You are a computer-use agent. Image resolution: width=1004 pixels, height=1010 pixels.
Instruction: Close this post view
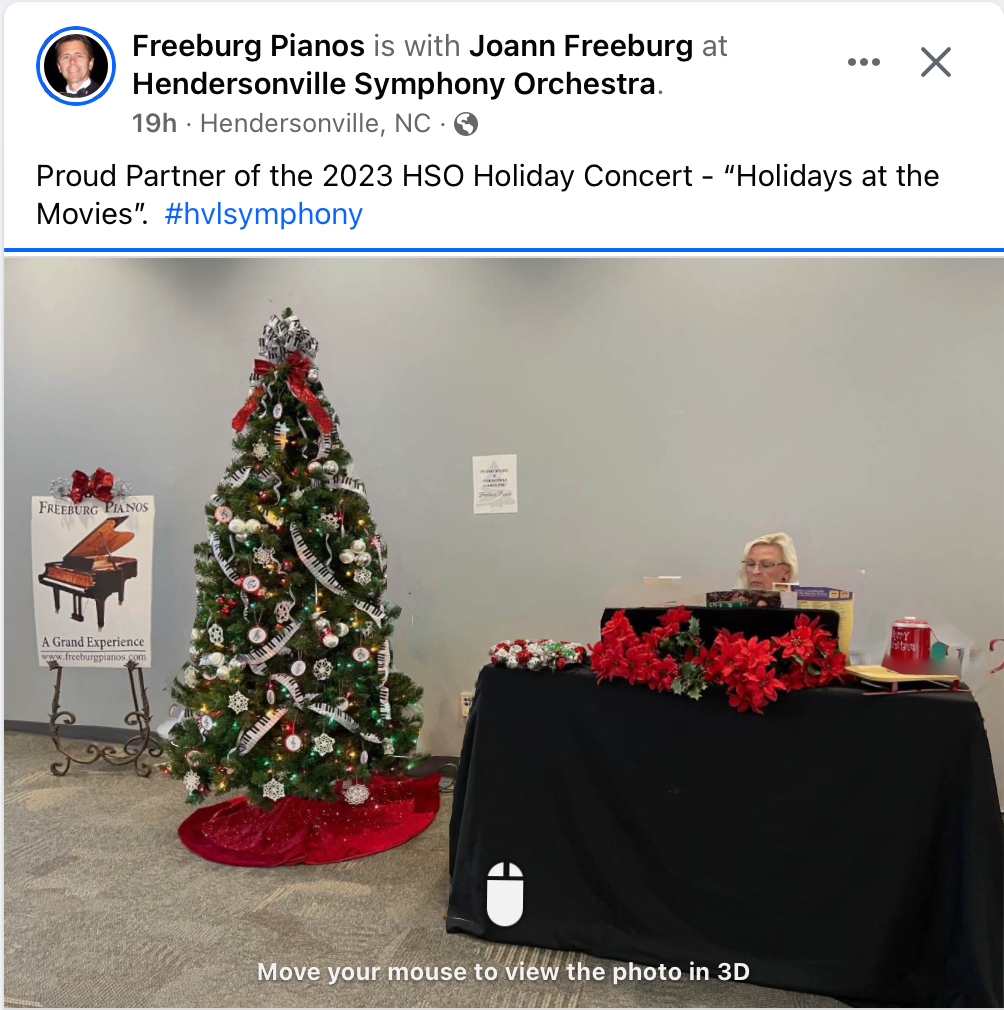point(935,62)
